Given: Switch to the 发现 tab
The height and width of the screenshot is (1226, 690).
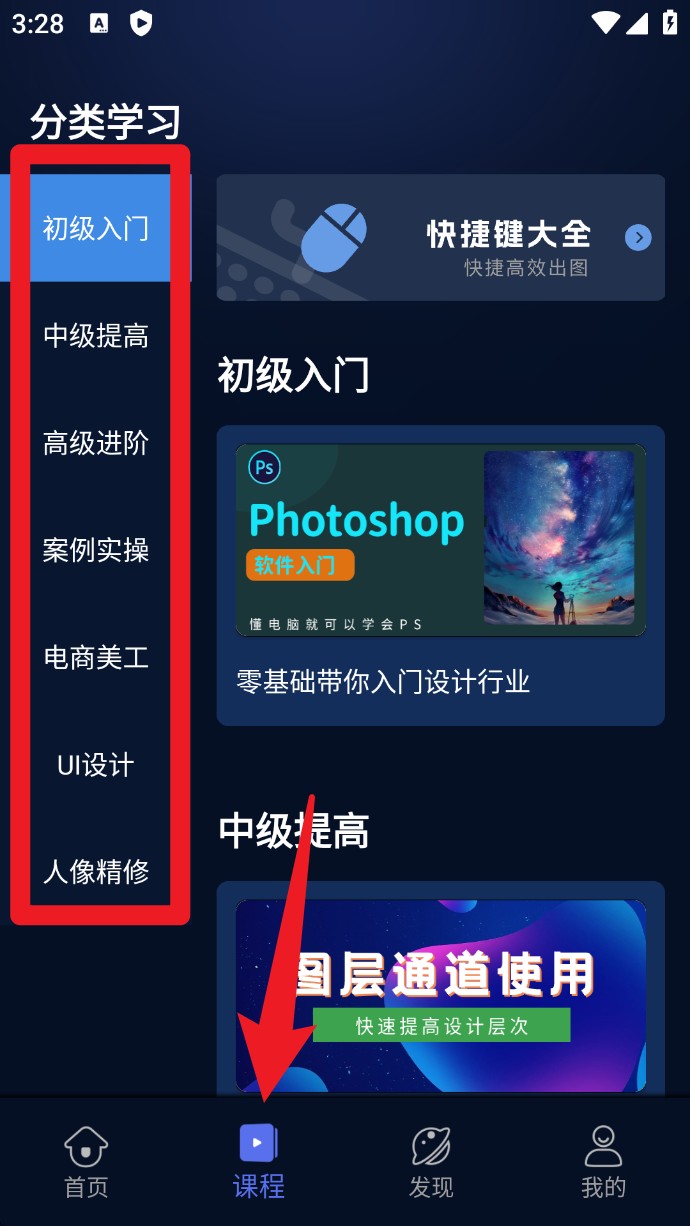Looking at the screenshot, I should (431, 1162).
